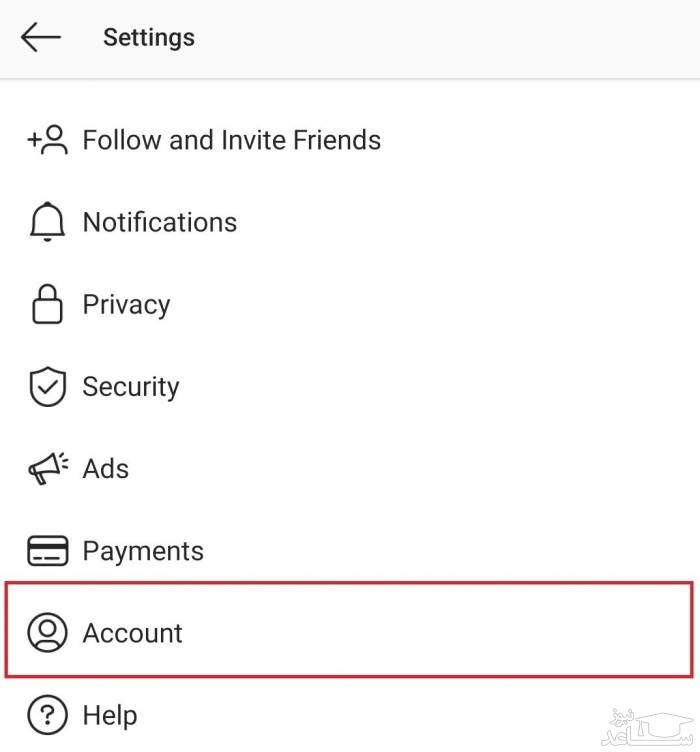Open the Privacy settings row
The image size is (700, 752).
click(126, 305)
